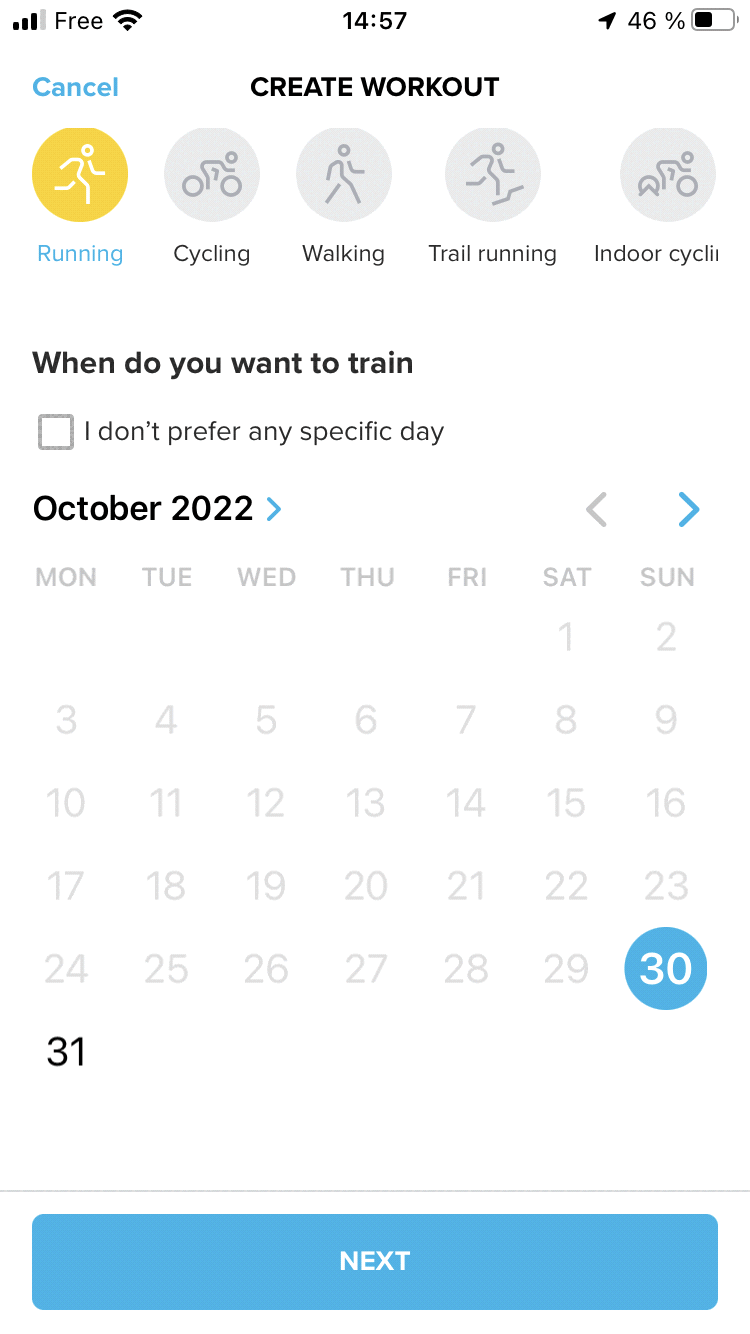Choose Cycling as workout type
Screen dimensions: 750x1334
pyautogui.click(x=211, y=174)
